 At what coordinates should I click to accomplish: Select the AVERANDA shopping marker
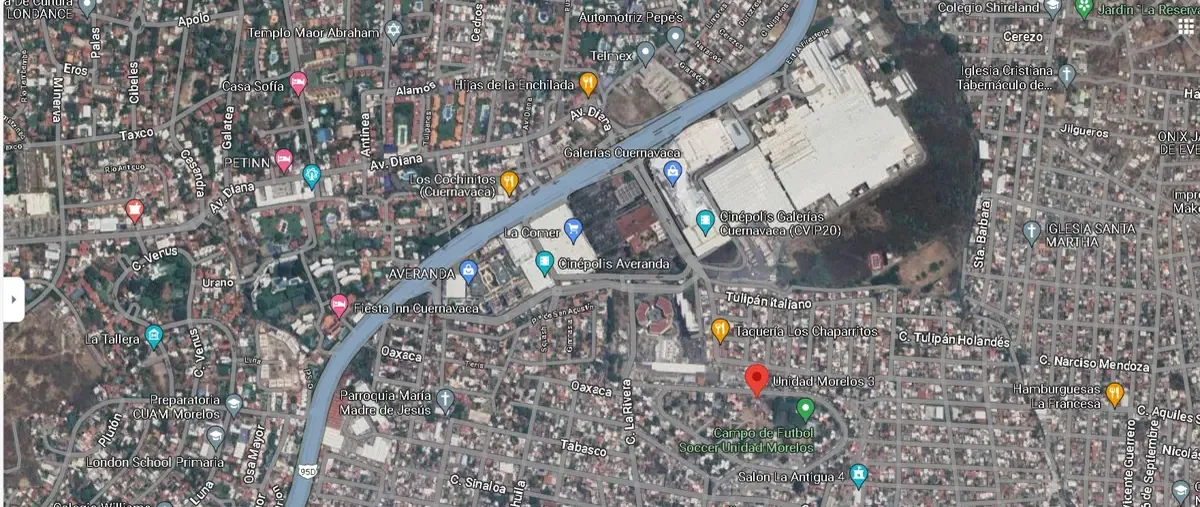click(x=468, y=270)
